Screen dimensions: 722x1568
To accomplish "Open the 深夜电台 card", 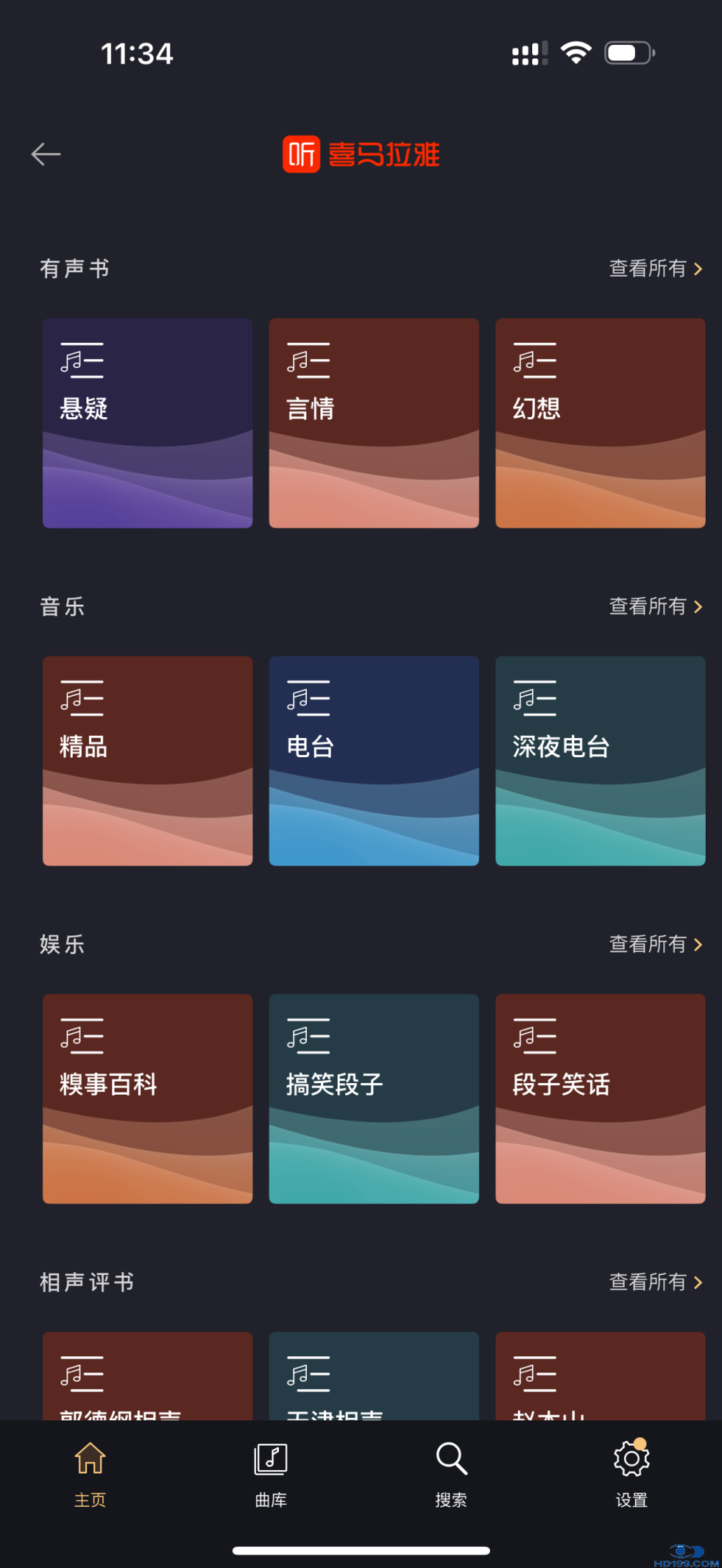I will tap(600, 761).
